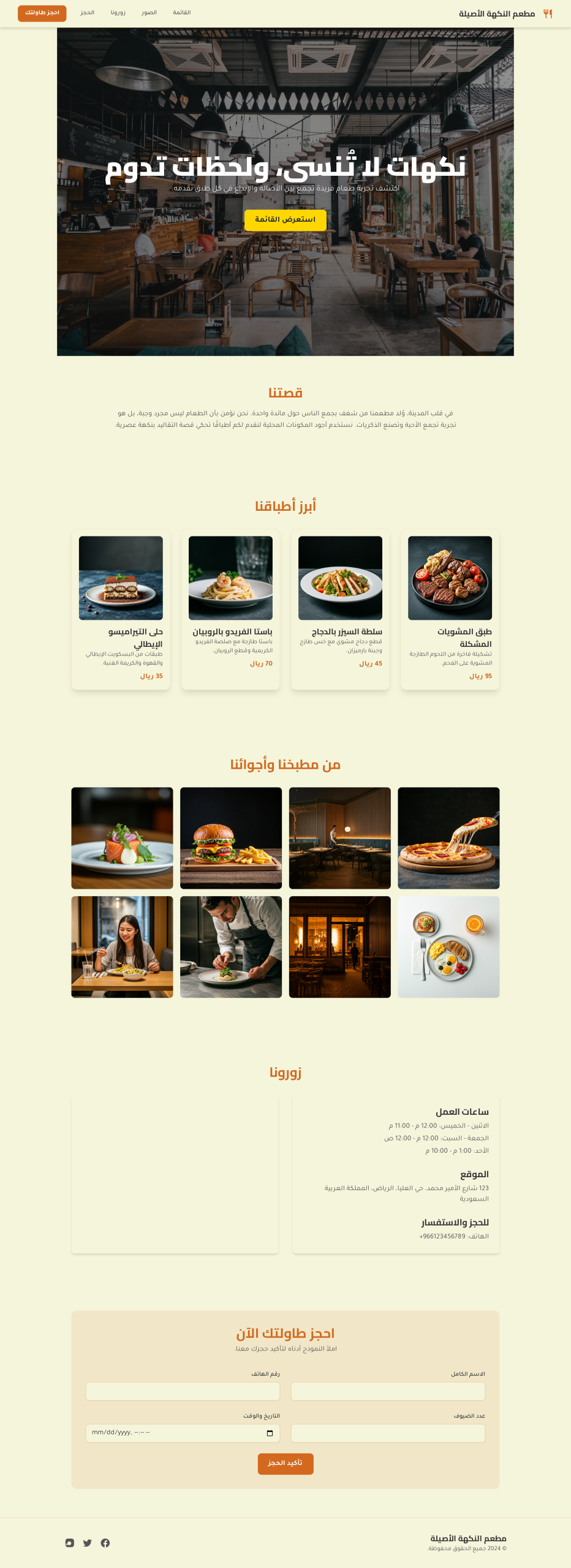Screen dimensions: 571x1568
Task: Select the عدد الضيوف field
Action: pos(388,1433)
